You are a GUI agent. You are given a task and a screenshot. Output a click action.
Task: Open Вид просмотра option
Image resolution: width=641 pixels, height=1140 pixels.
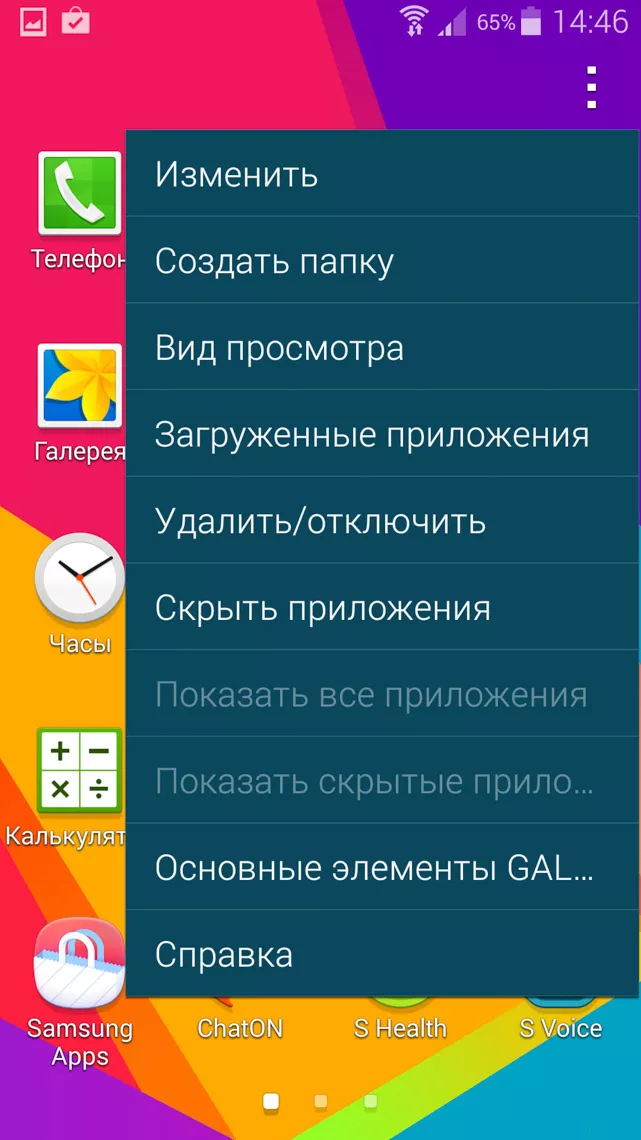pos(380,349)
